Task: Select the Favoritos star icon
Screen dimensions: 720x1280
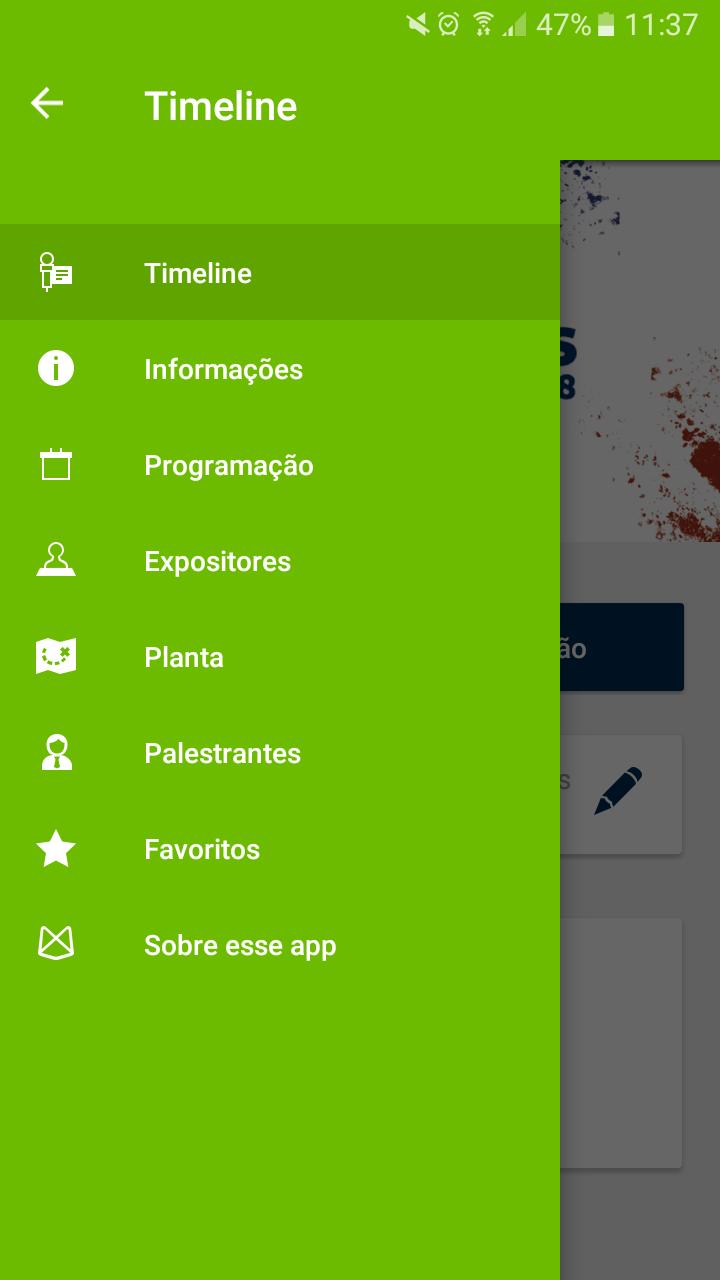Action: (55, 849)
